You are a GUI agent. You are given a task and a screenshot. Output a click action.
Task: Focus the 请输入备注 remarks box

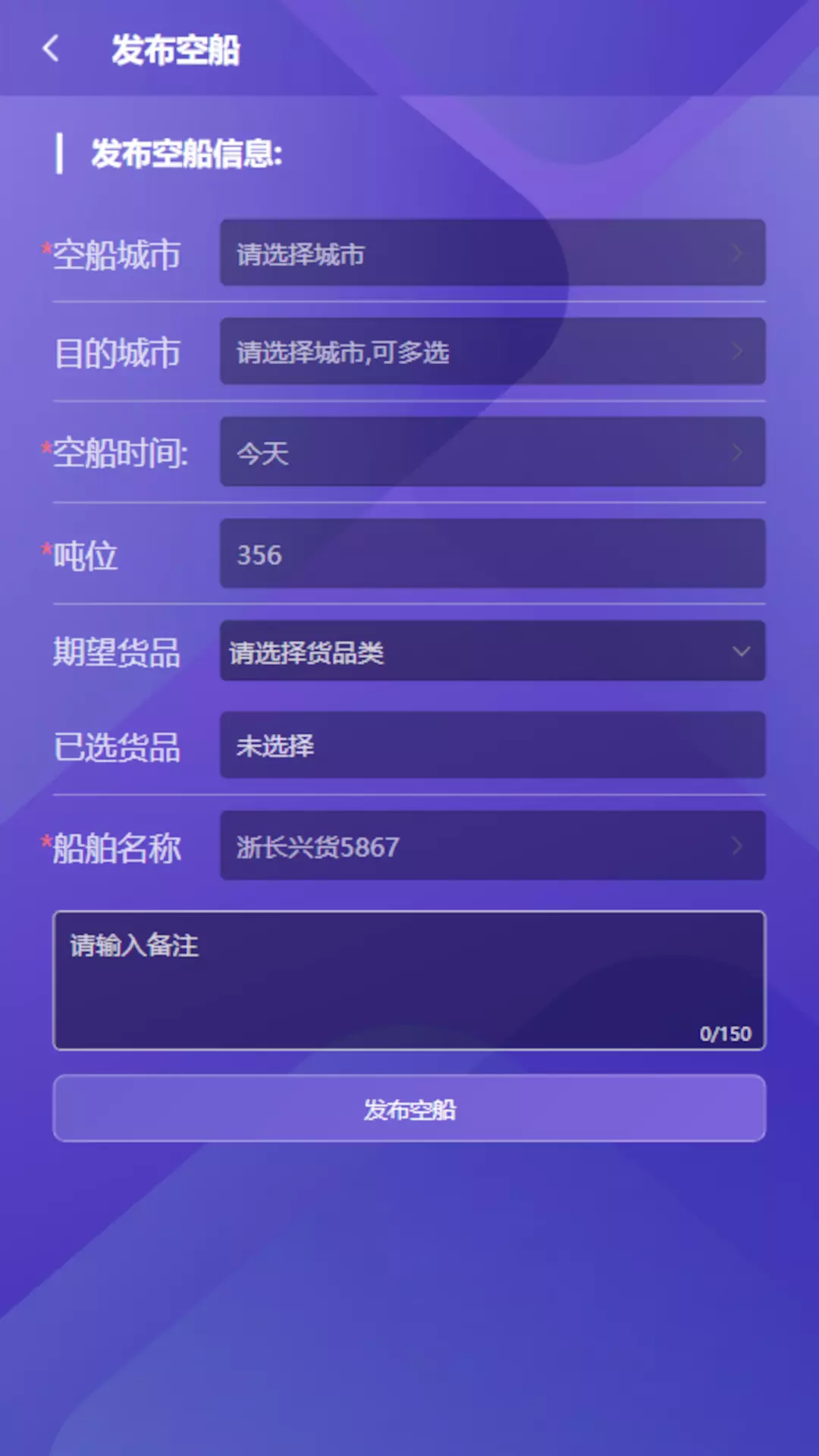409,981
